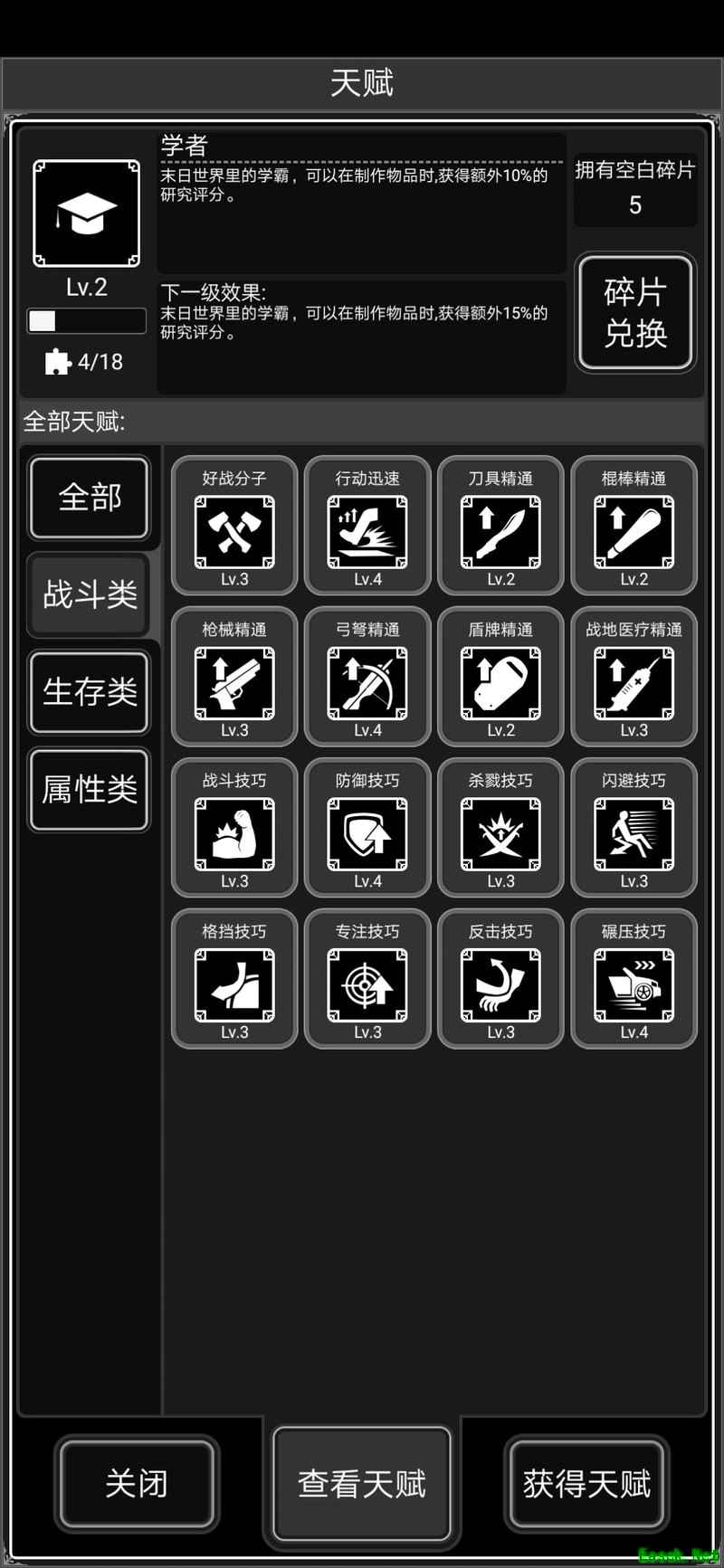Close the talent screen with 关闭
Screen dimensions: 724x1568
point(137,1483)
